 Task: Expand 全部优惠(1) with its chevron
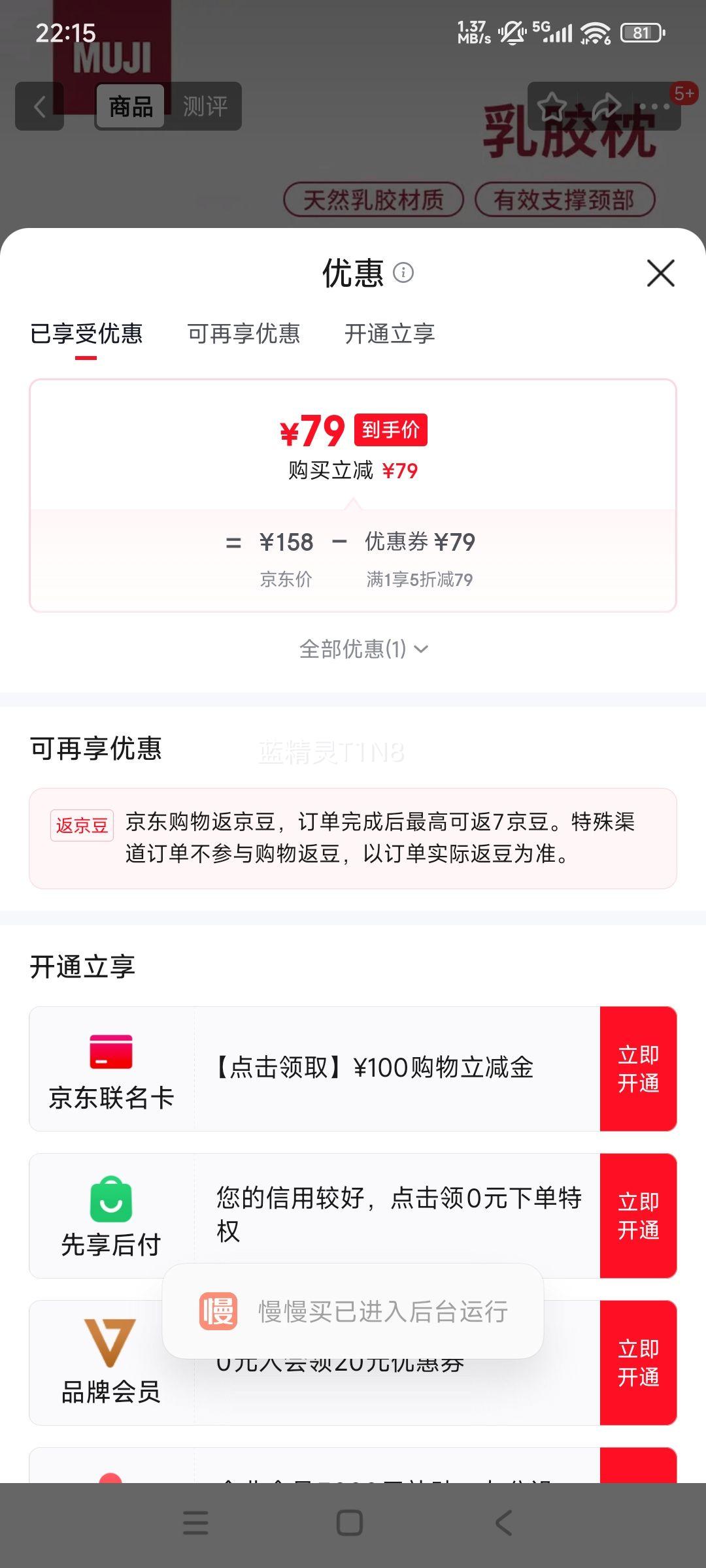pyautogui.click(x=363, y=649)
